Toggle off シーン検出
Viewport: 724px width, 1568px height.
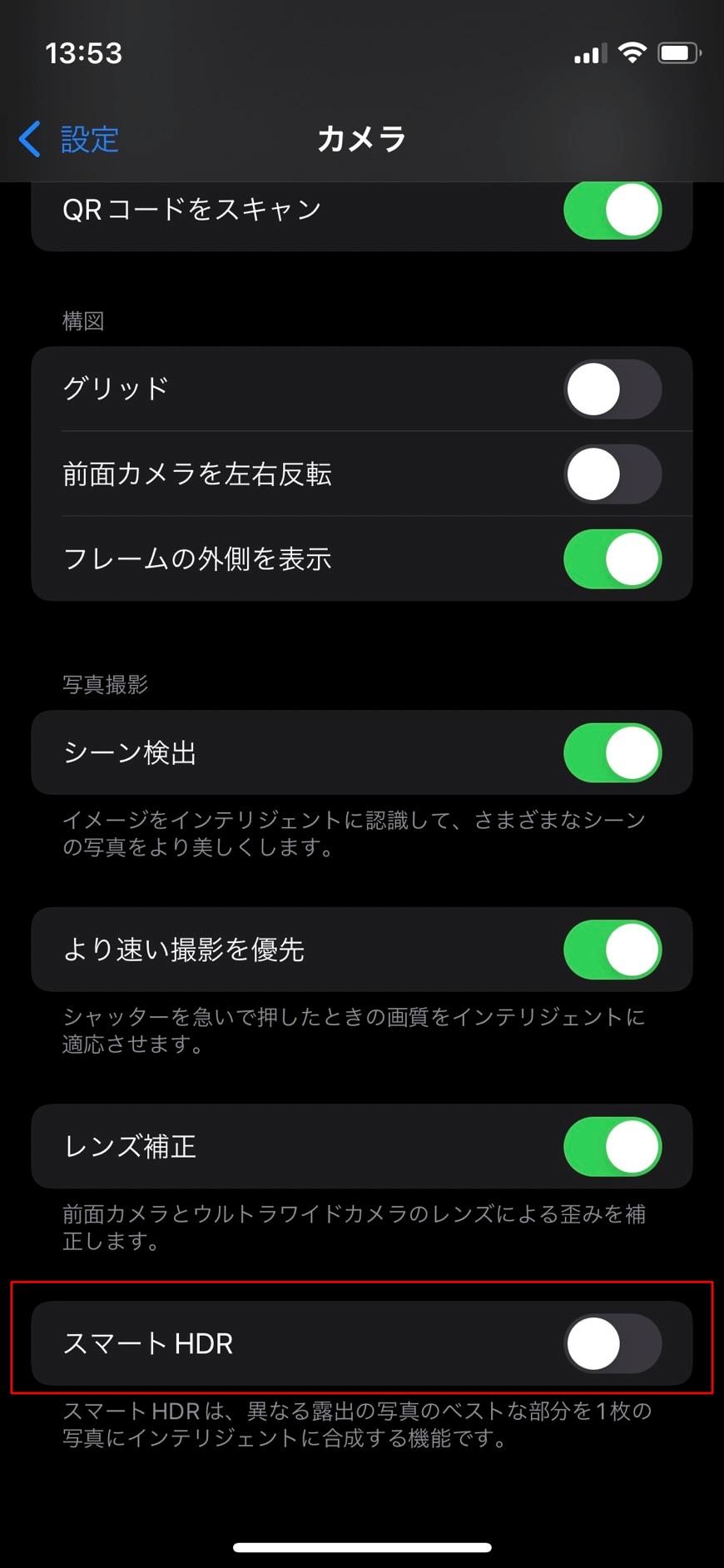pyautogui.click(x=612, y=752)
